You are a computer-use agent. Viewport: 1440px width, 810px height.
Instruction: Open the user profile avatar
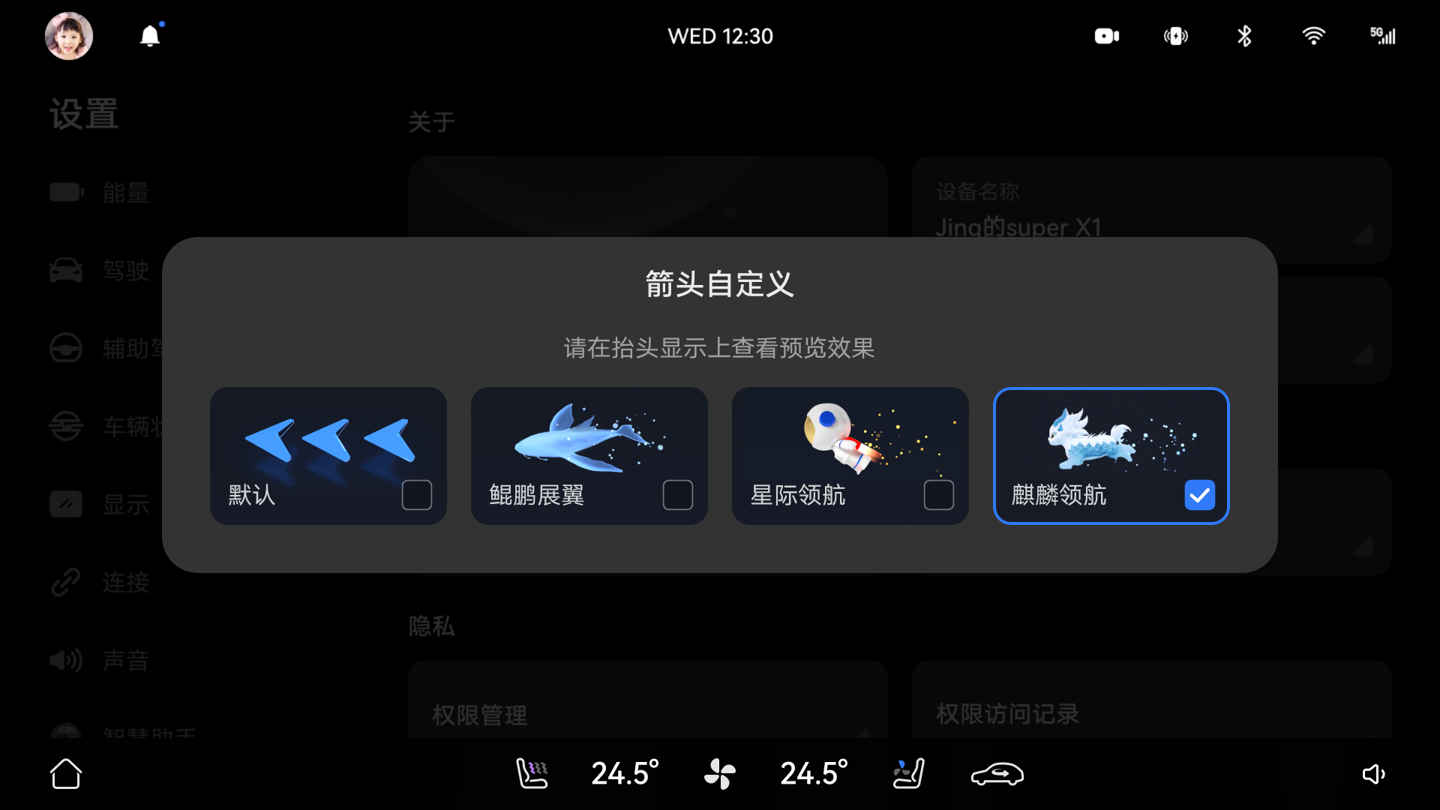pos(69,37)
